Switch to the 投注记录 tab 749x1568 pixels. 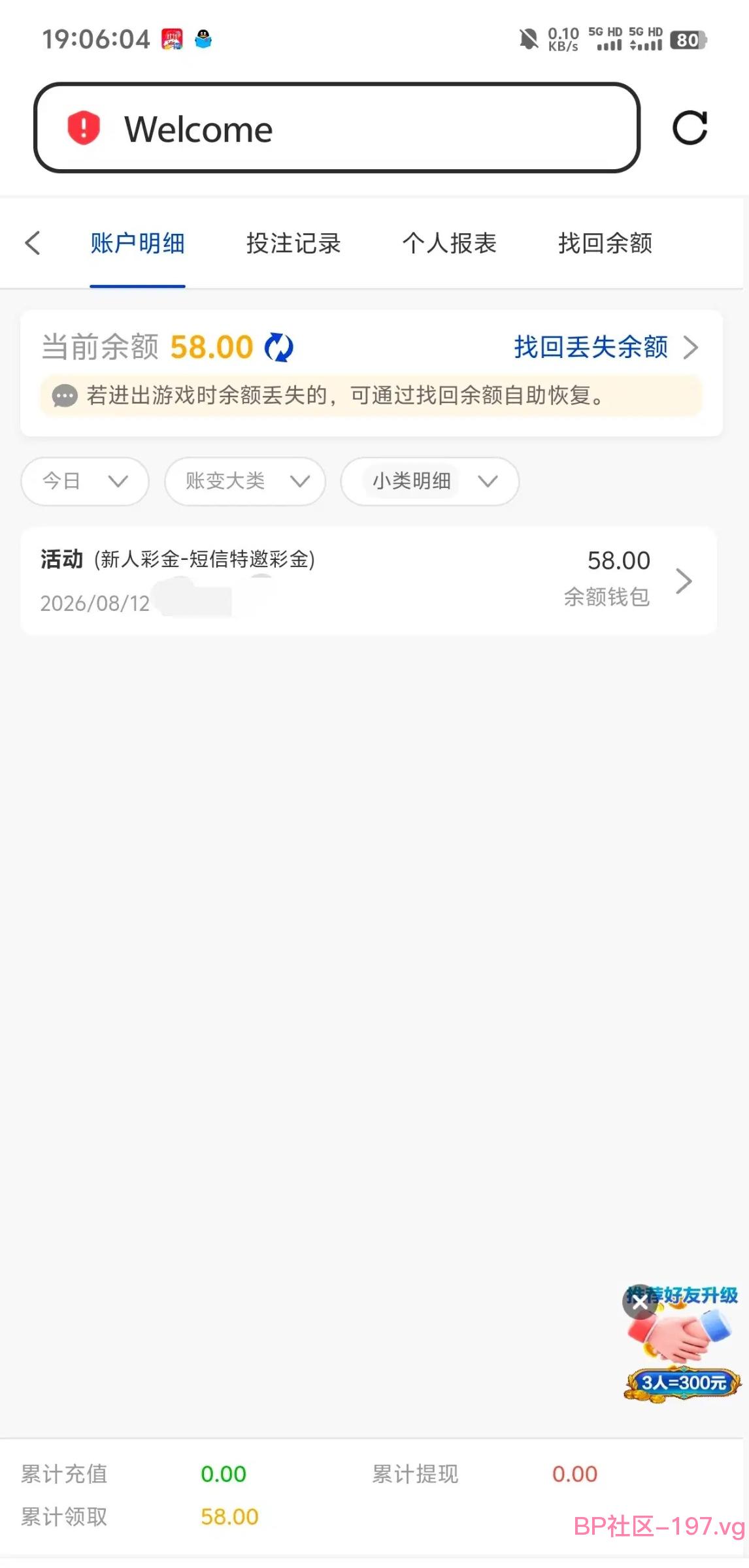click(x=293, y=243)
